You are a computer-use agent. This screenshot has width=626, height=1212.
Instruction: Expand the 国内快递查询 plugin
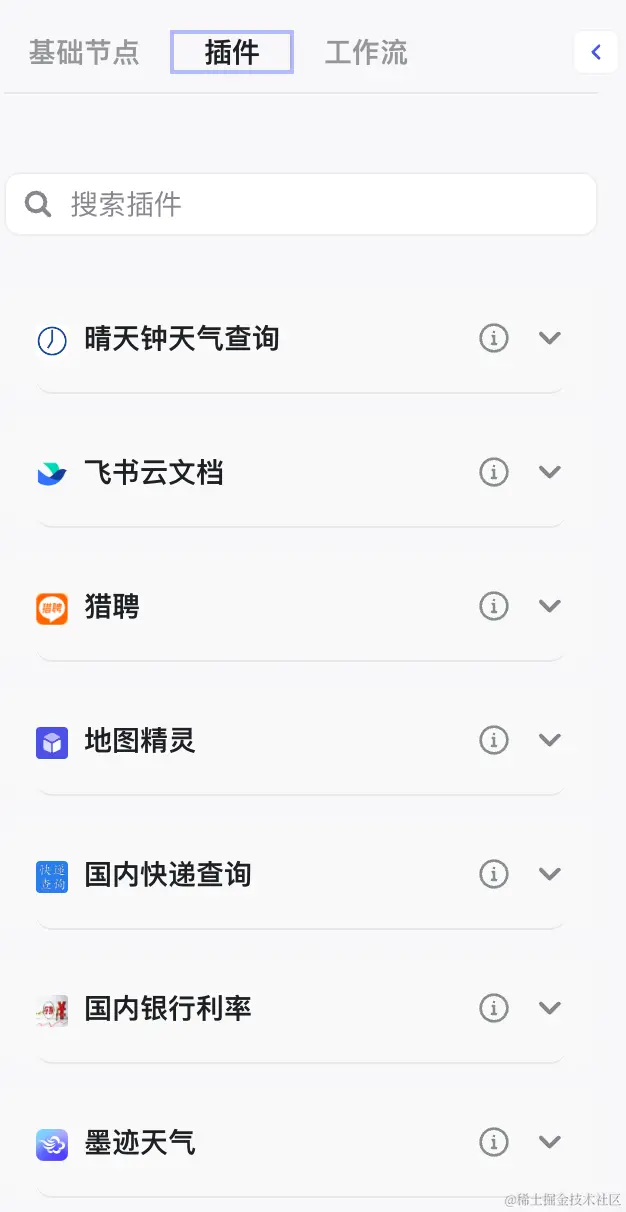pyautogui.click(x=549, y=874)
